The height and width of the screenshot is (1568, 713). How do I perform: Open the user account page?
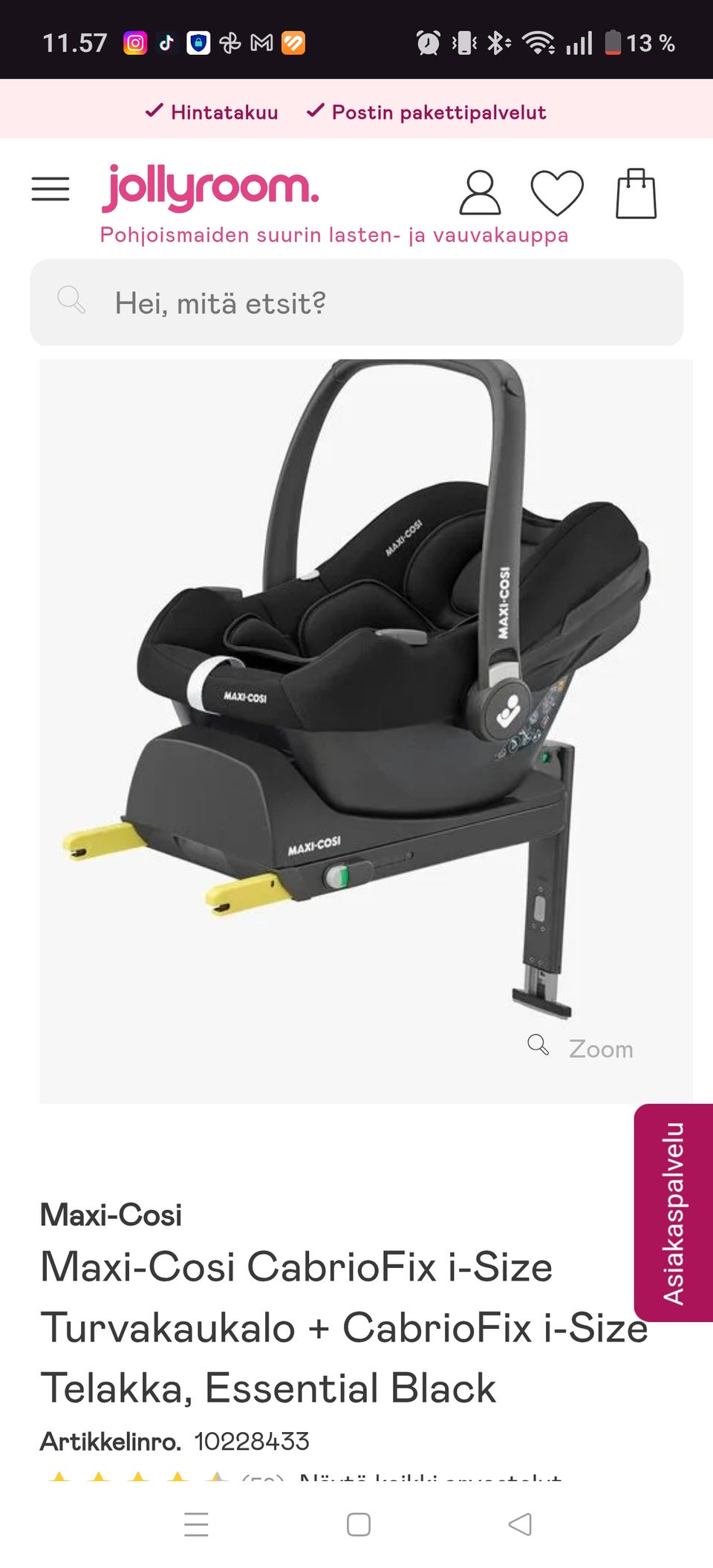coord(480,193)
